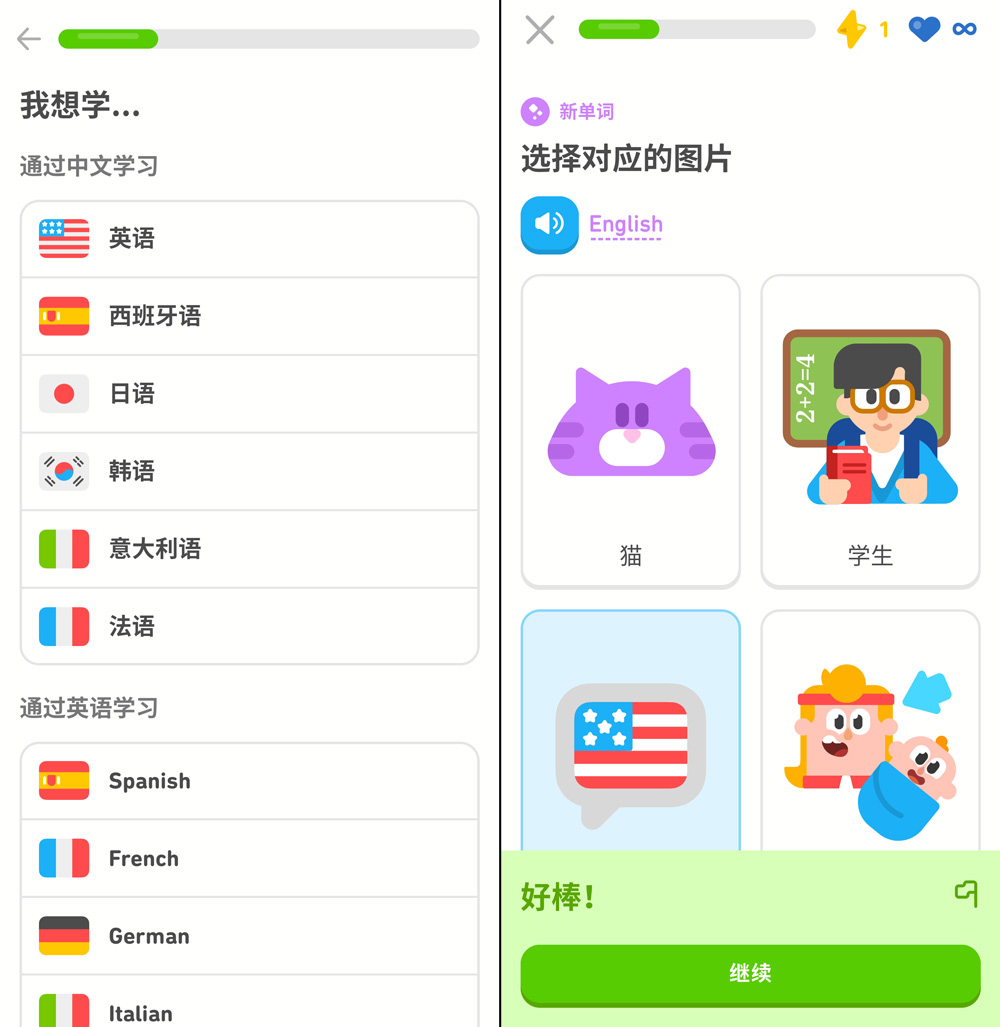Select the Italian course row
1000x1027 pixels.
250,1008
